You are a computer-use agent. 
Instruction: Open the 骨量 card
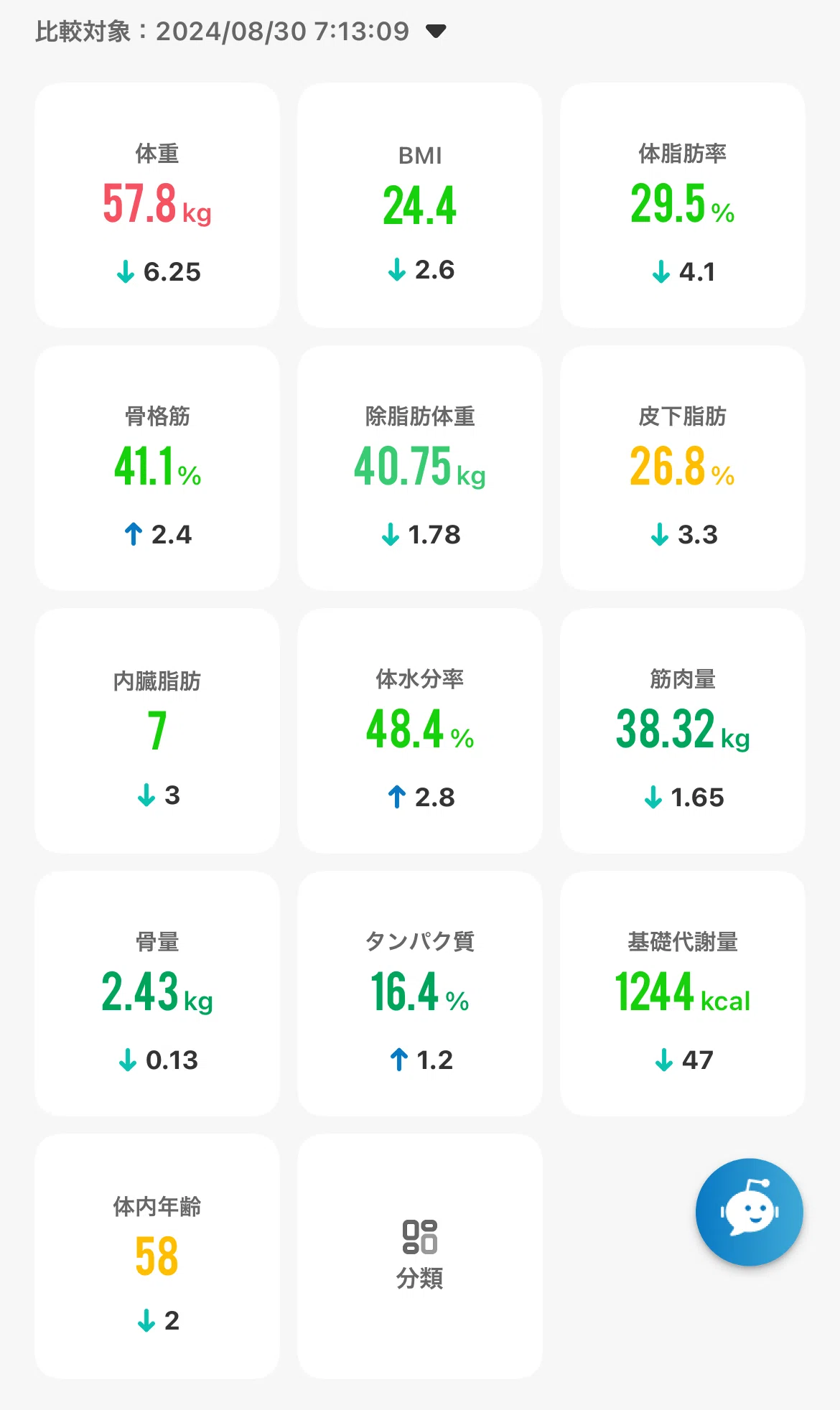(x=157, y=994)
